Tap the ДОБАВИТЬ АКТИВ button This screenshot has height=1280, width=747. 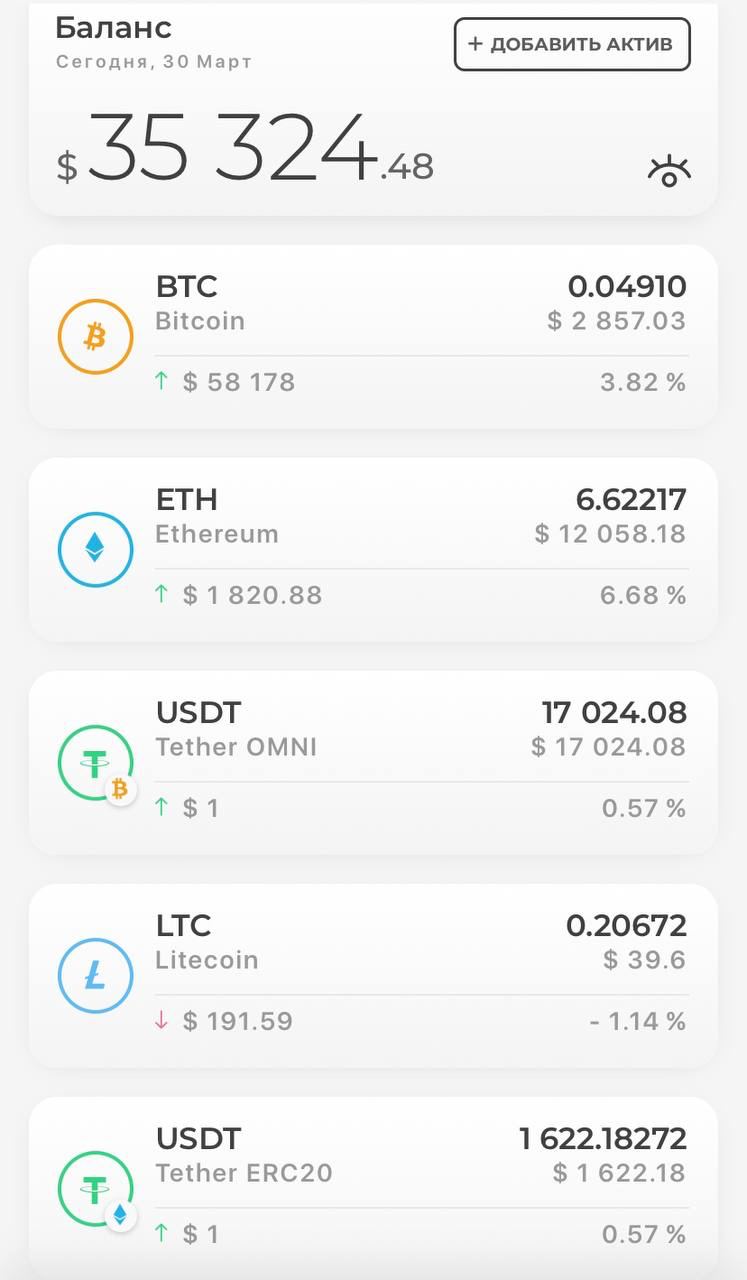click(572, 44)
